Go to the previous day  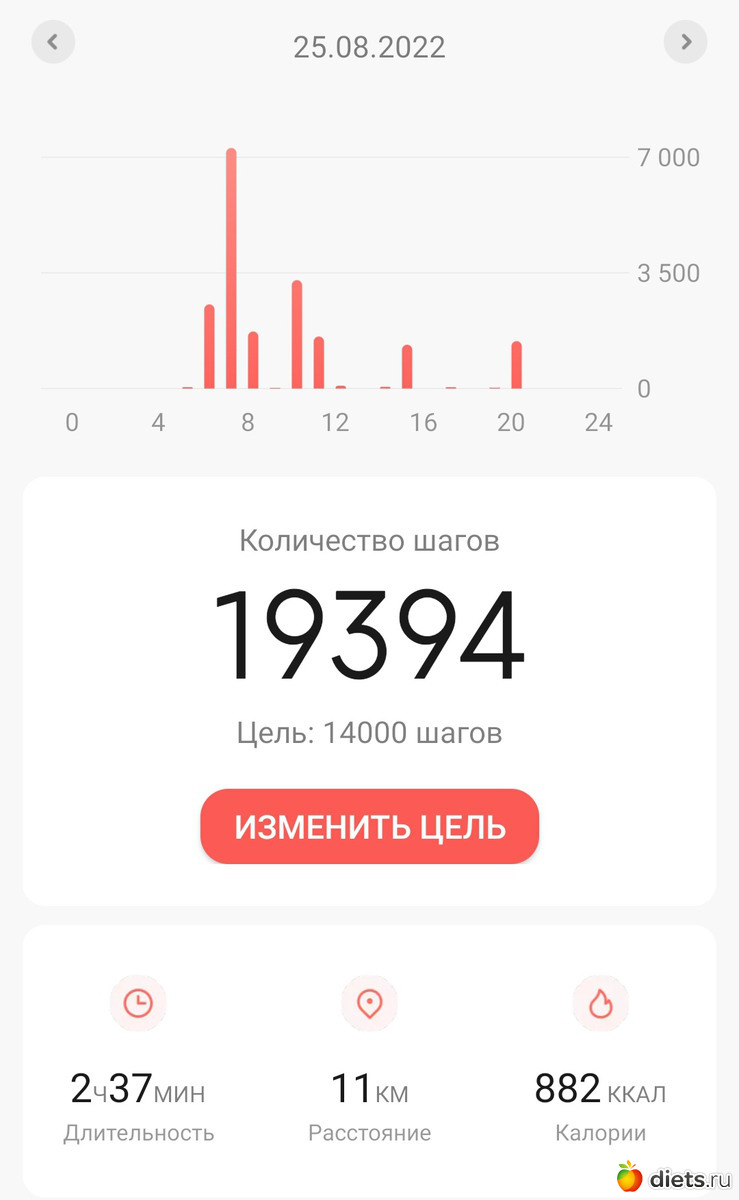pyautogui.click(x=53, y=43)
